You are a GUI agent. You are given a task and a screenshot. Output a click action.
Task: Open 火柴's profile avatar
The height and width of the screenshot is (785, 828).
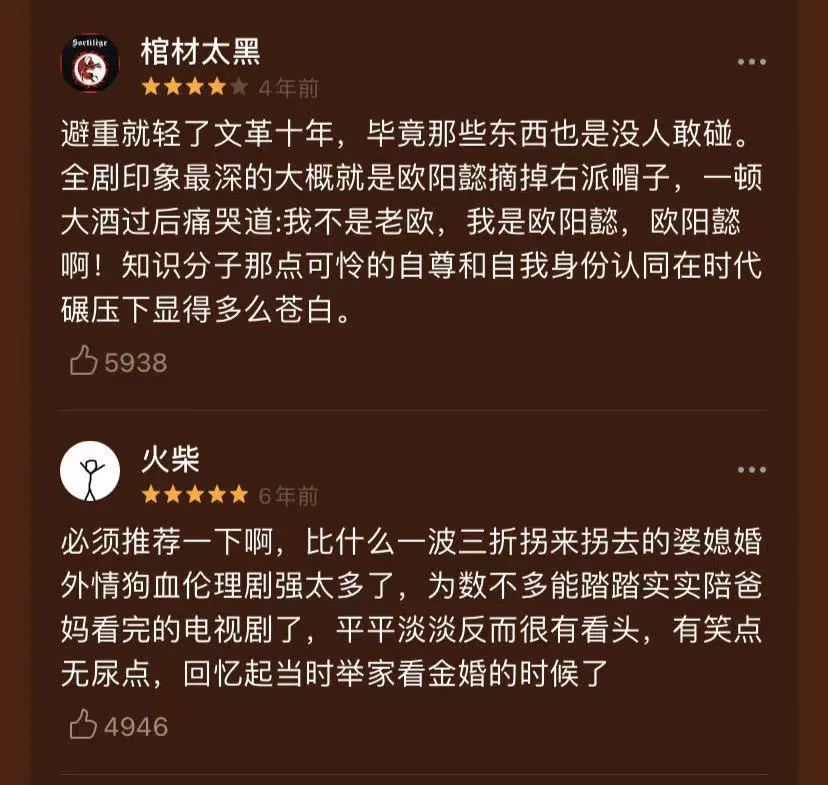(90, 470)
